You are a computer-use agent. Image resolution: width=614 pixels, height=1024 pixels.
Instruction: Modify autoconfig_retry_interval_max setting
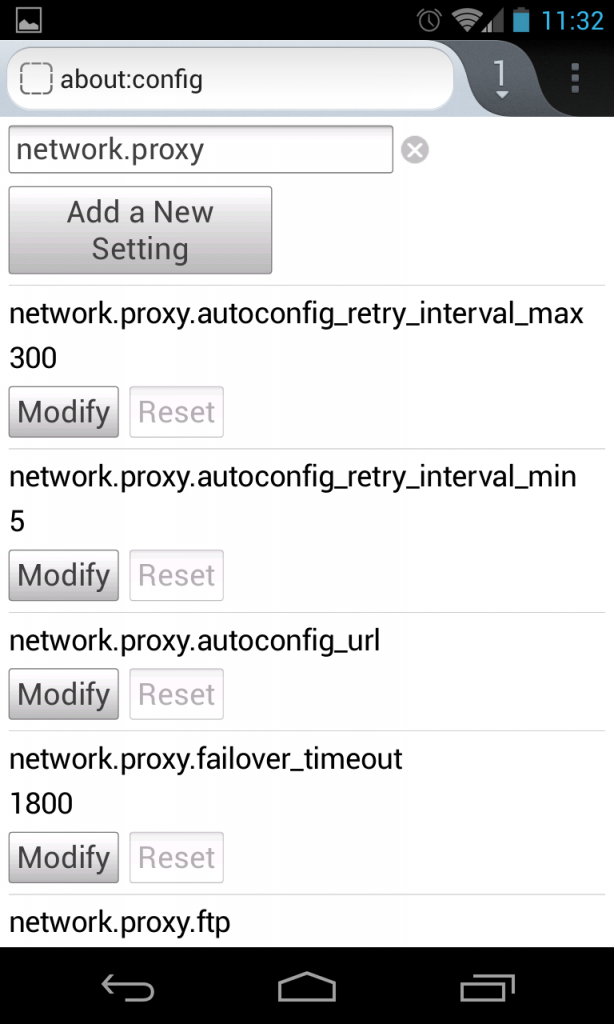point(64,412)
